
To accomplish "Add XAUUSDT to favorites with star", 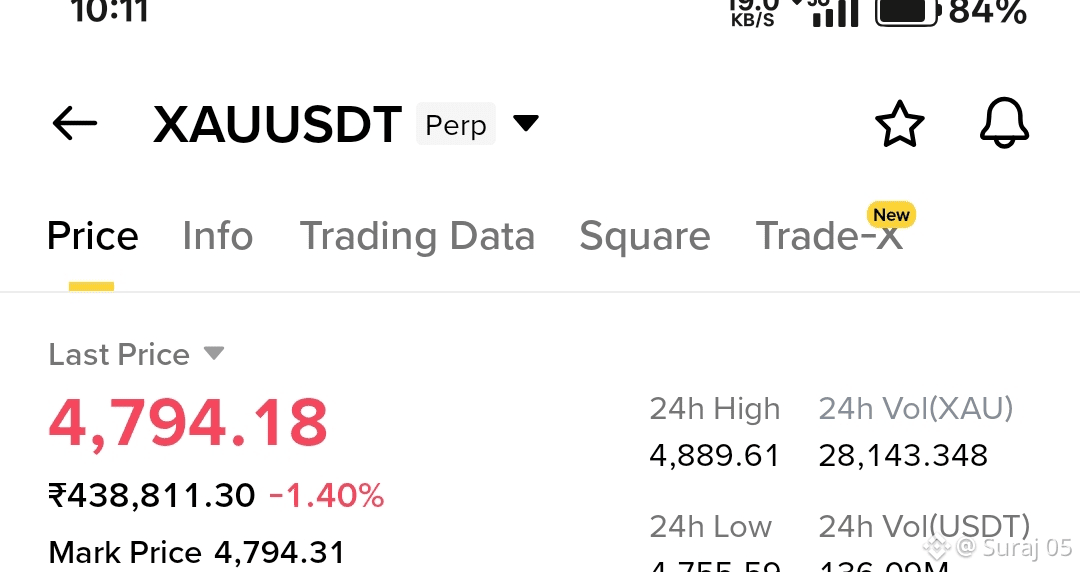I will [899, 124].
